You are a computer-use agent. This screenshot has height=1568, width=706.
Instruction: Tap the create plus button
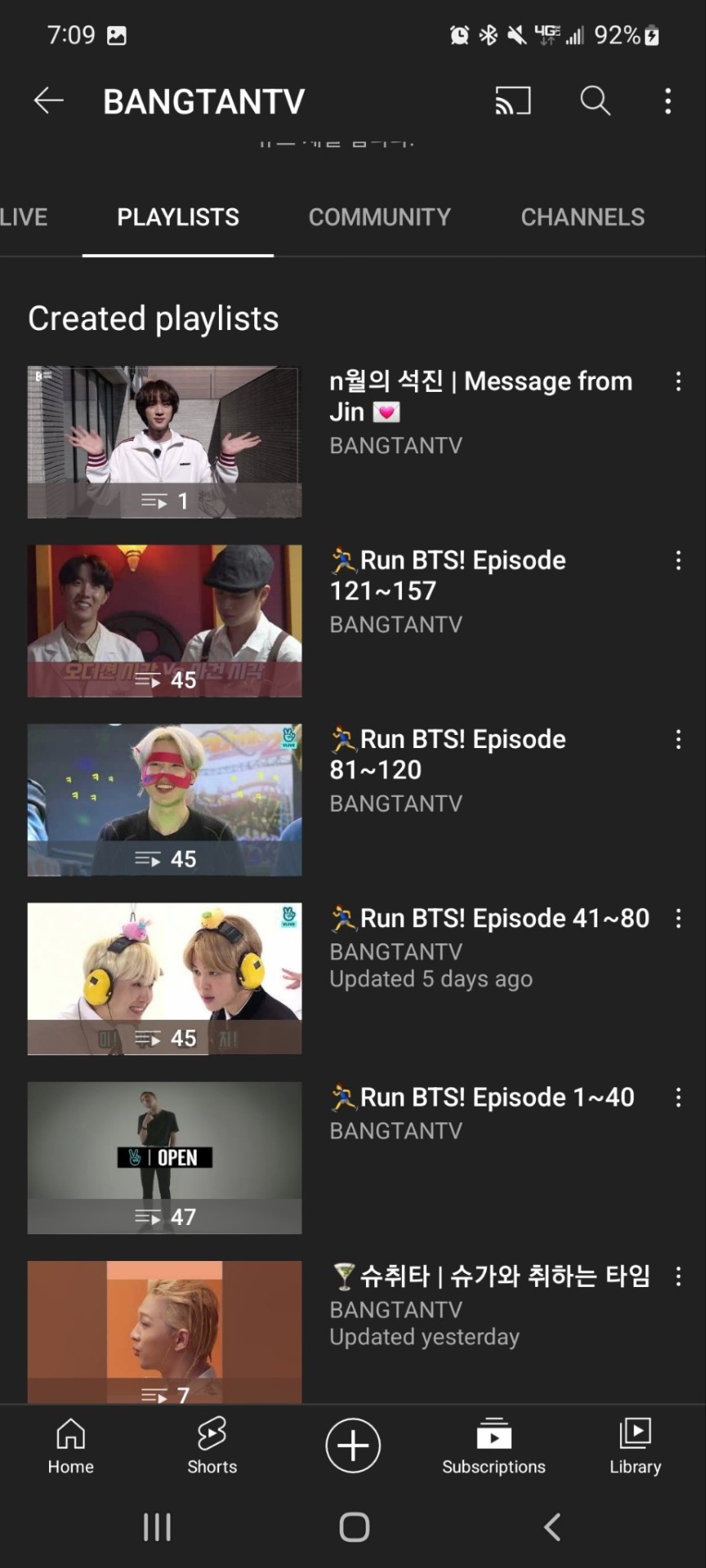353,1445
